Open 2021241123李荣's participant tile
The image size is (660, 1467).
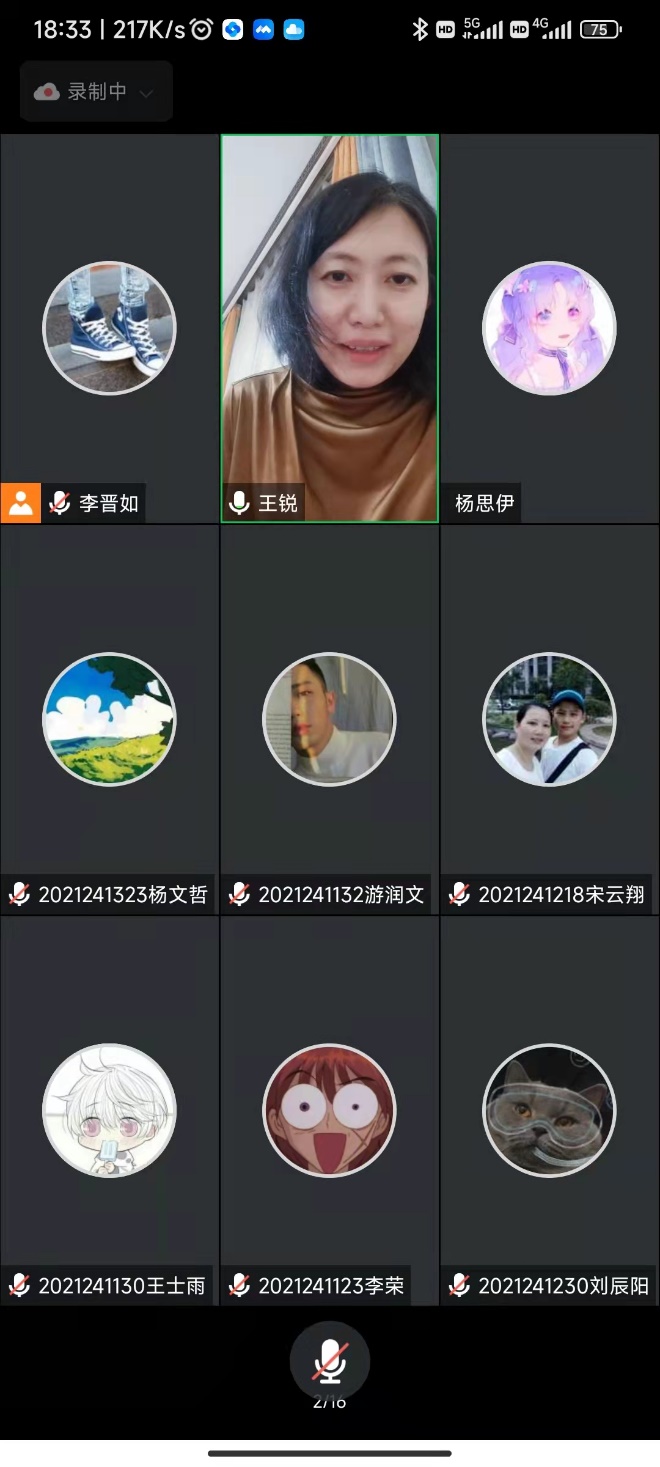pyautogui.click(x=329, y=1110)
